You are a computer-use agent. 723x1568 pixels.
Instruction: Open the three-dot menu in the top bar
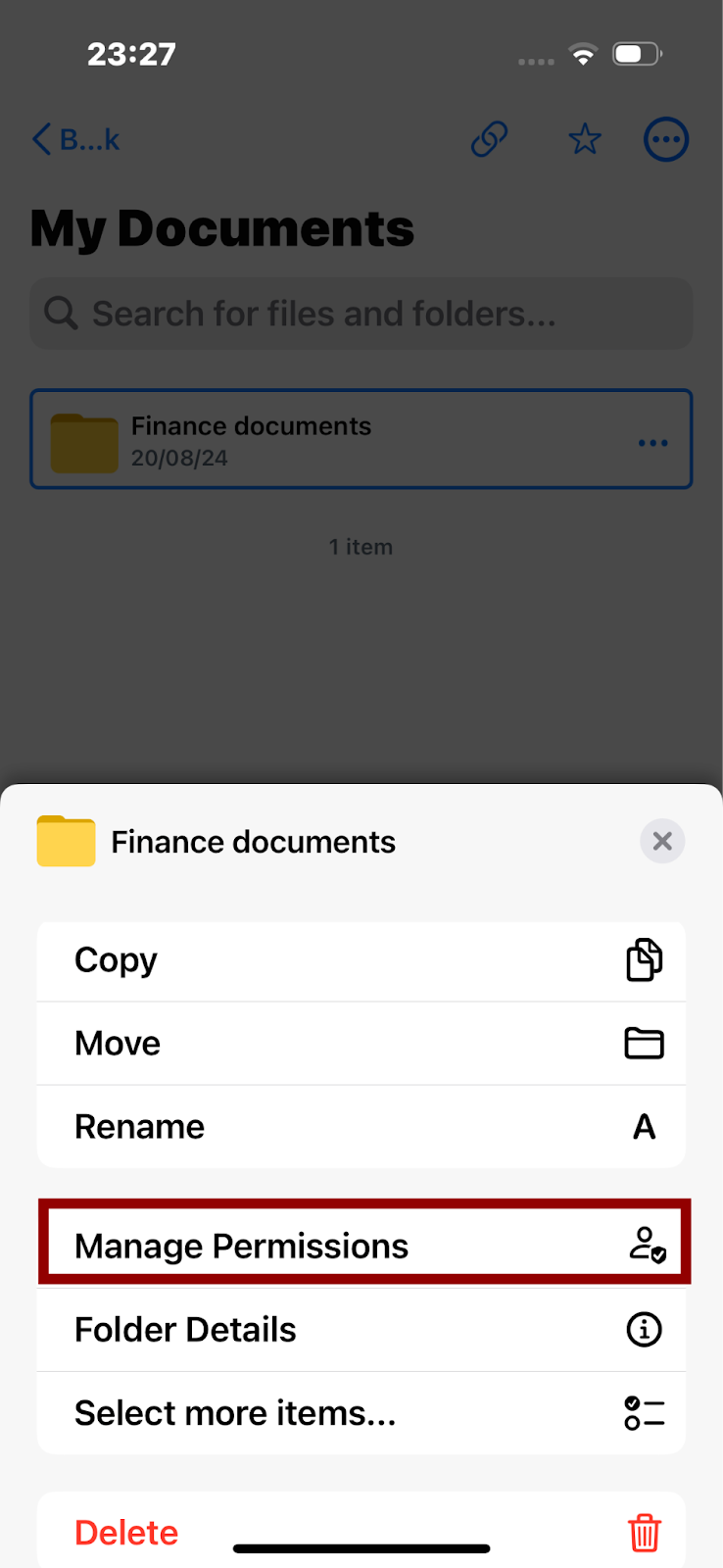point(666,139)
